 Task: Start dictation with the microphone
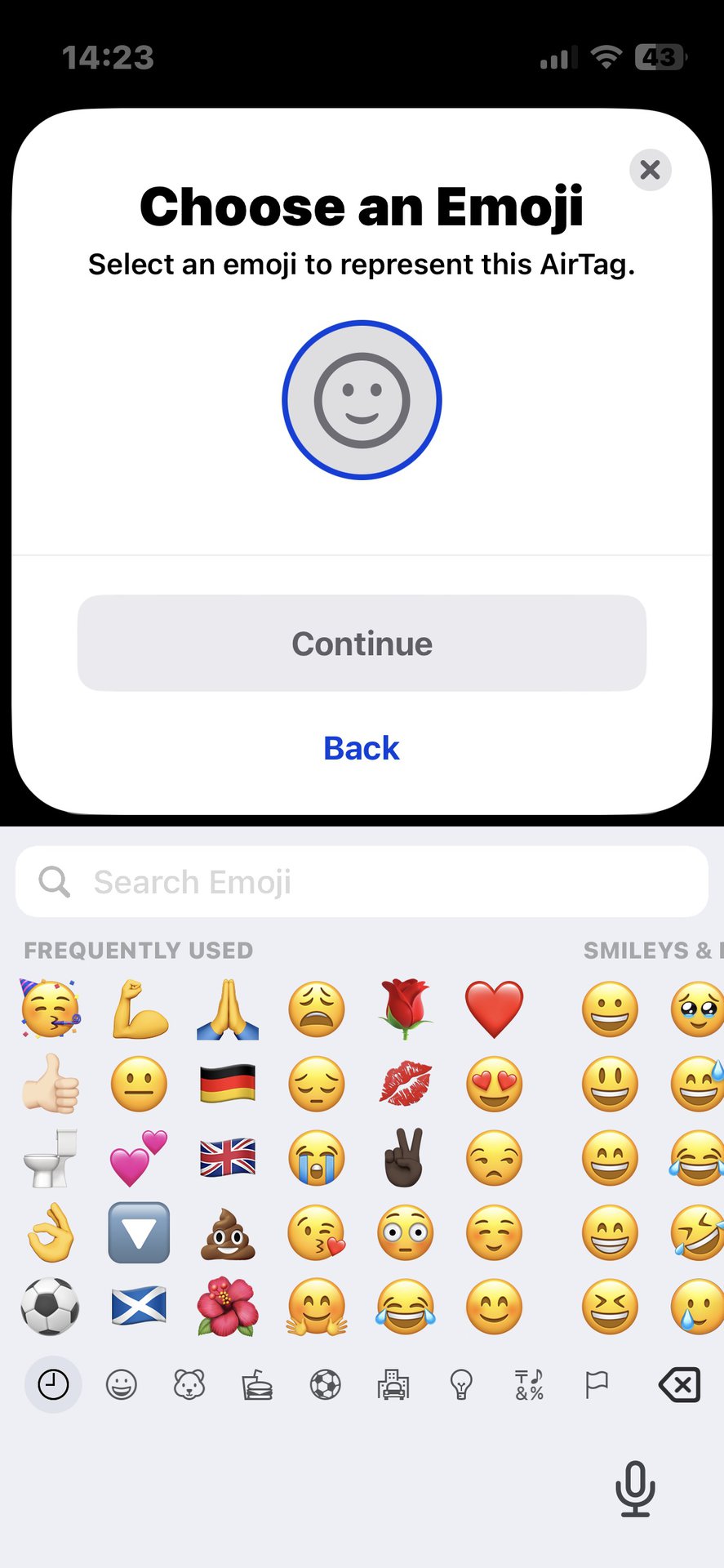click(x=635, y=1489)
